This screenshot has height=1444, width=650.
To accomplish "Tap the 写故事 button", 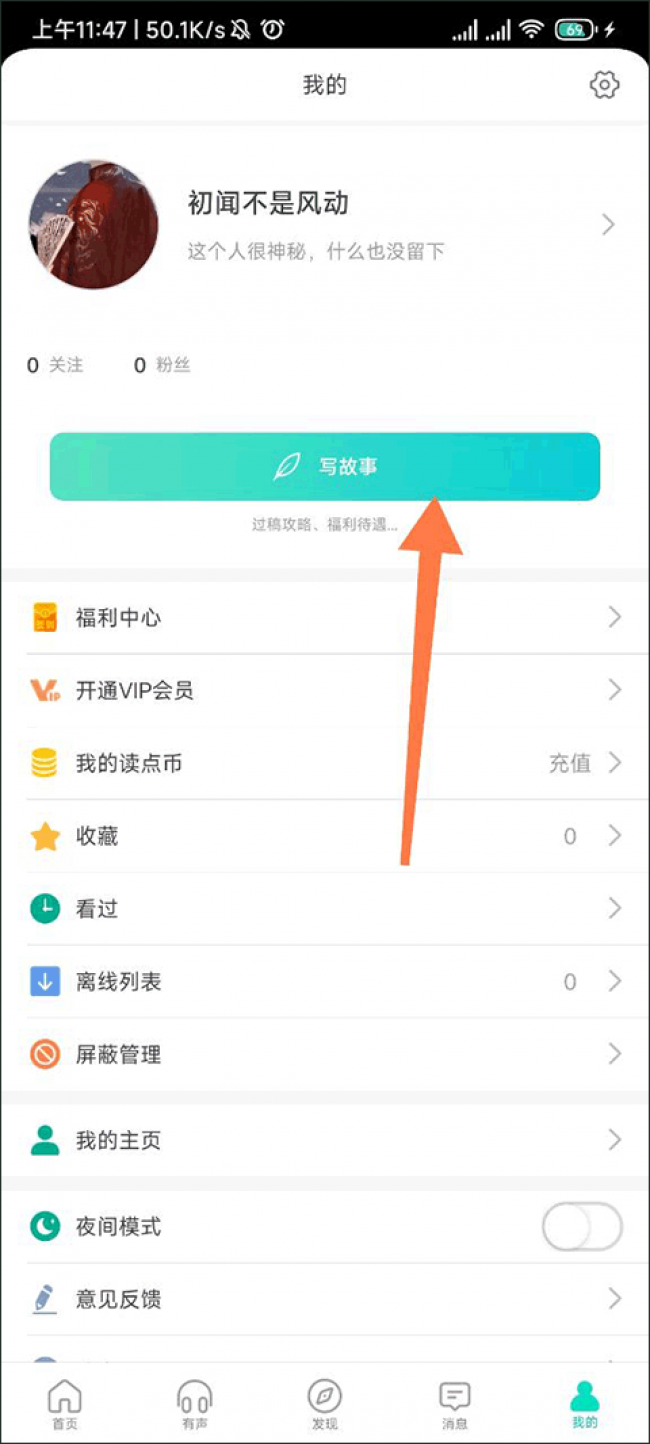I will coord(325,466).
